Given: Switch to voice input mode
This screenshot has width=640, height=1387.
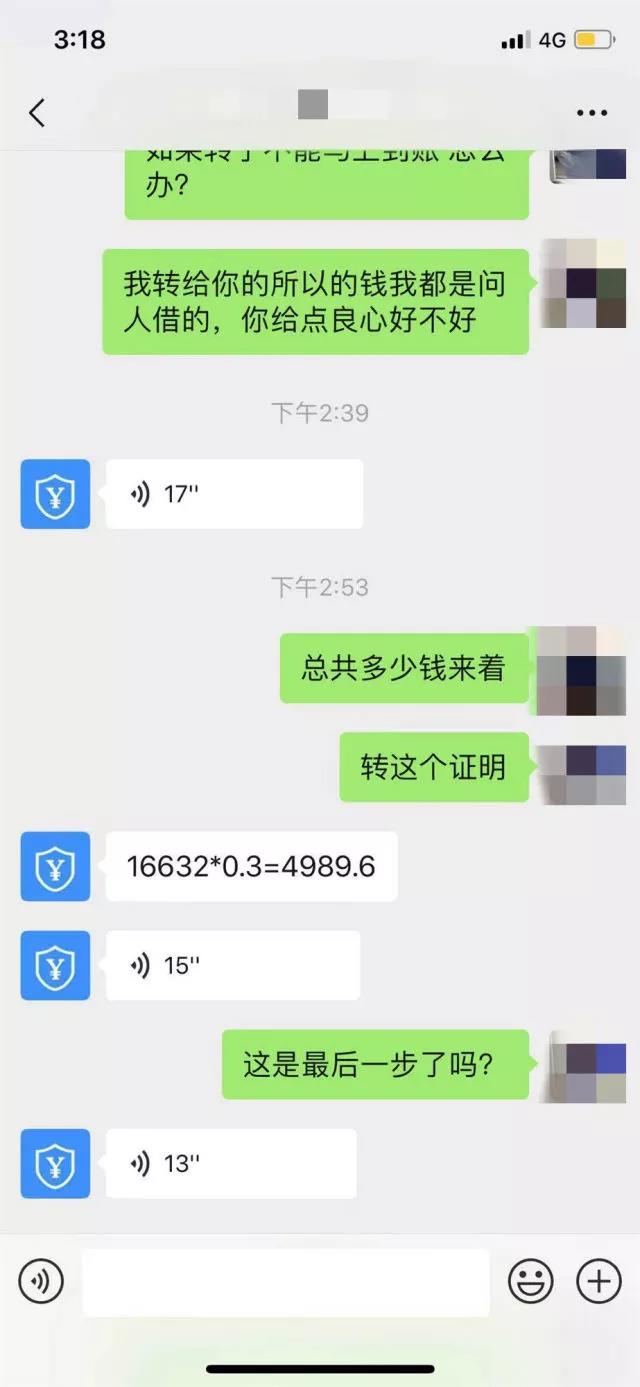Looking at the screenshot, I should coord(41,1281).
